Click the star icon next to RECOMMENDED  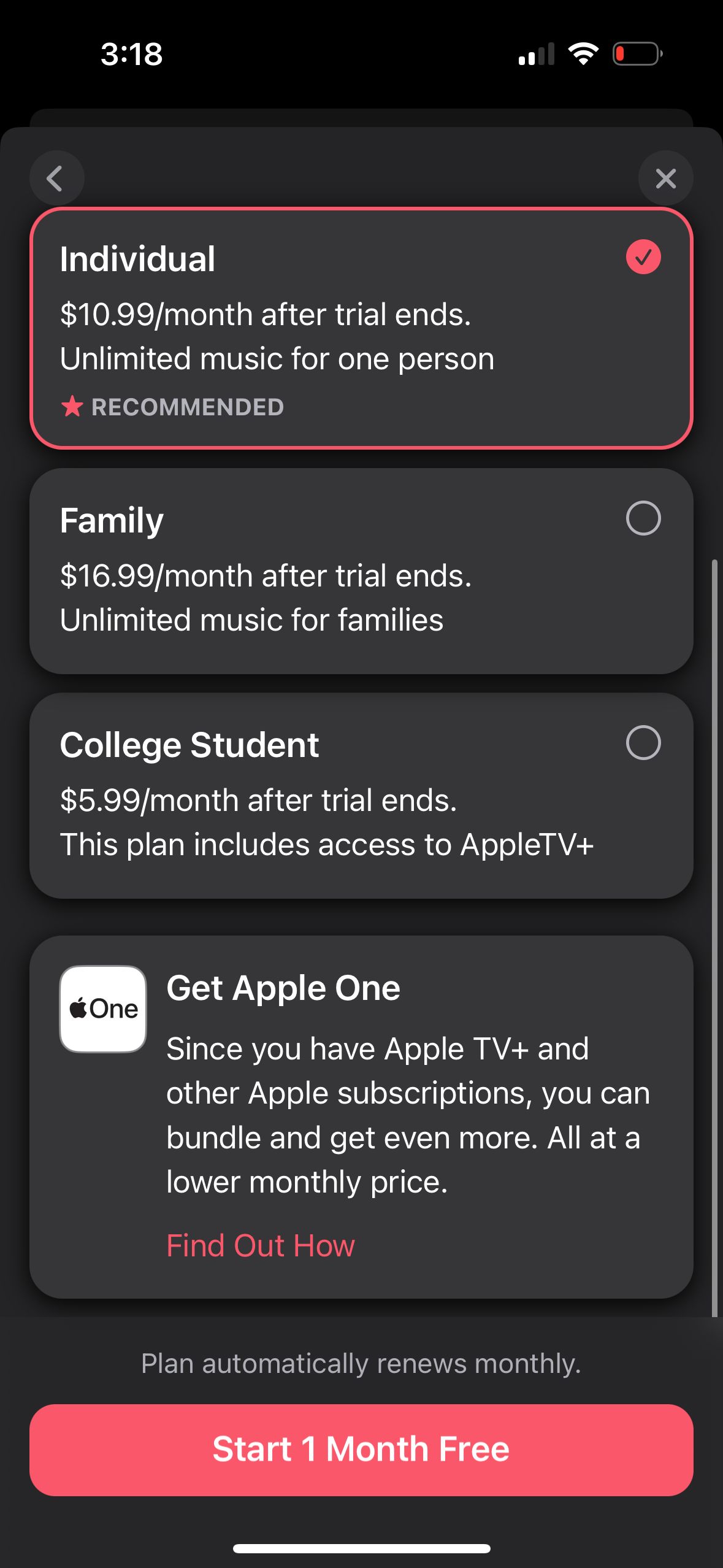tap(72, 405)
